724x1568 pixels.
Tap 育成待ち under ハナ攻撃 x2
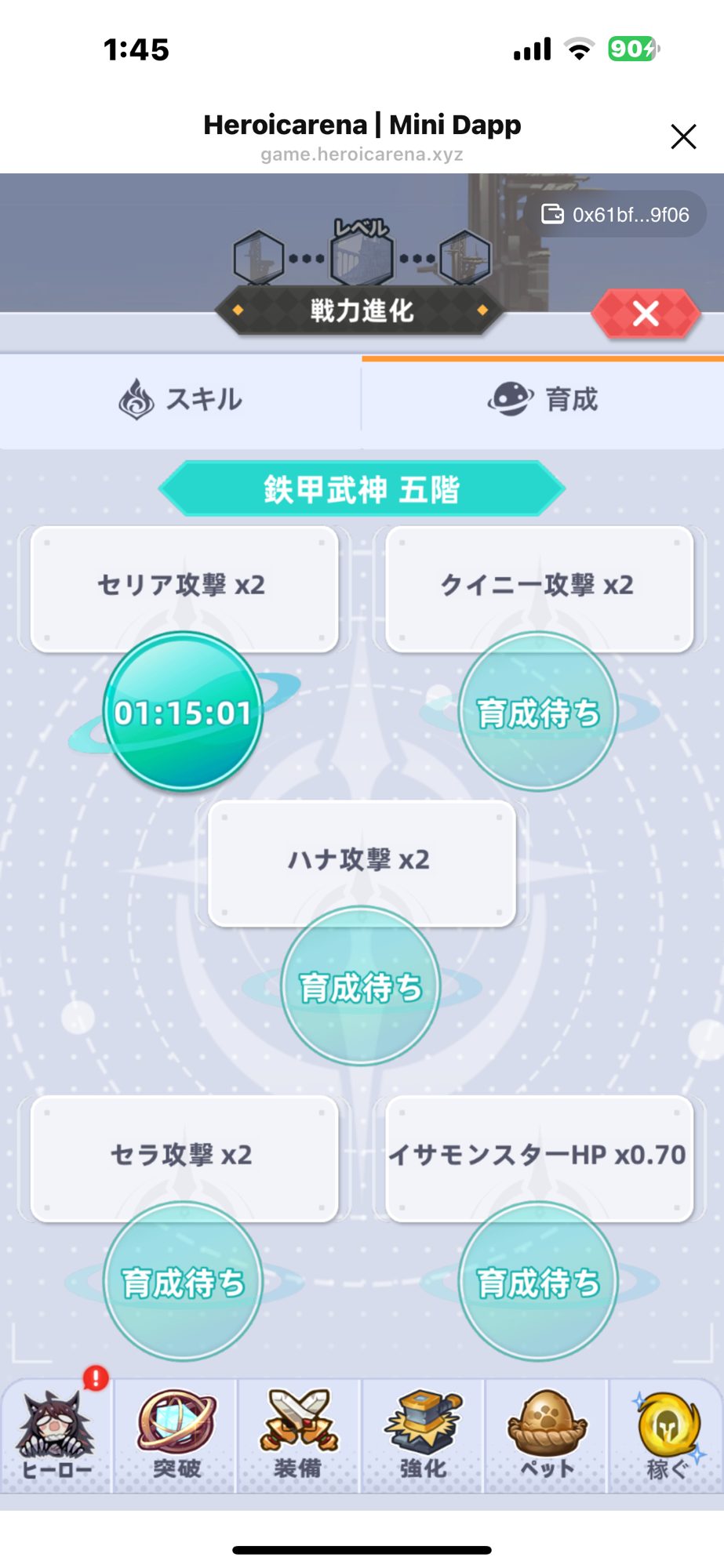[361, 986]
